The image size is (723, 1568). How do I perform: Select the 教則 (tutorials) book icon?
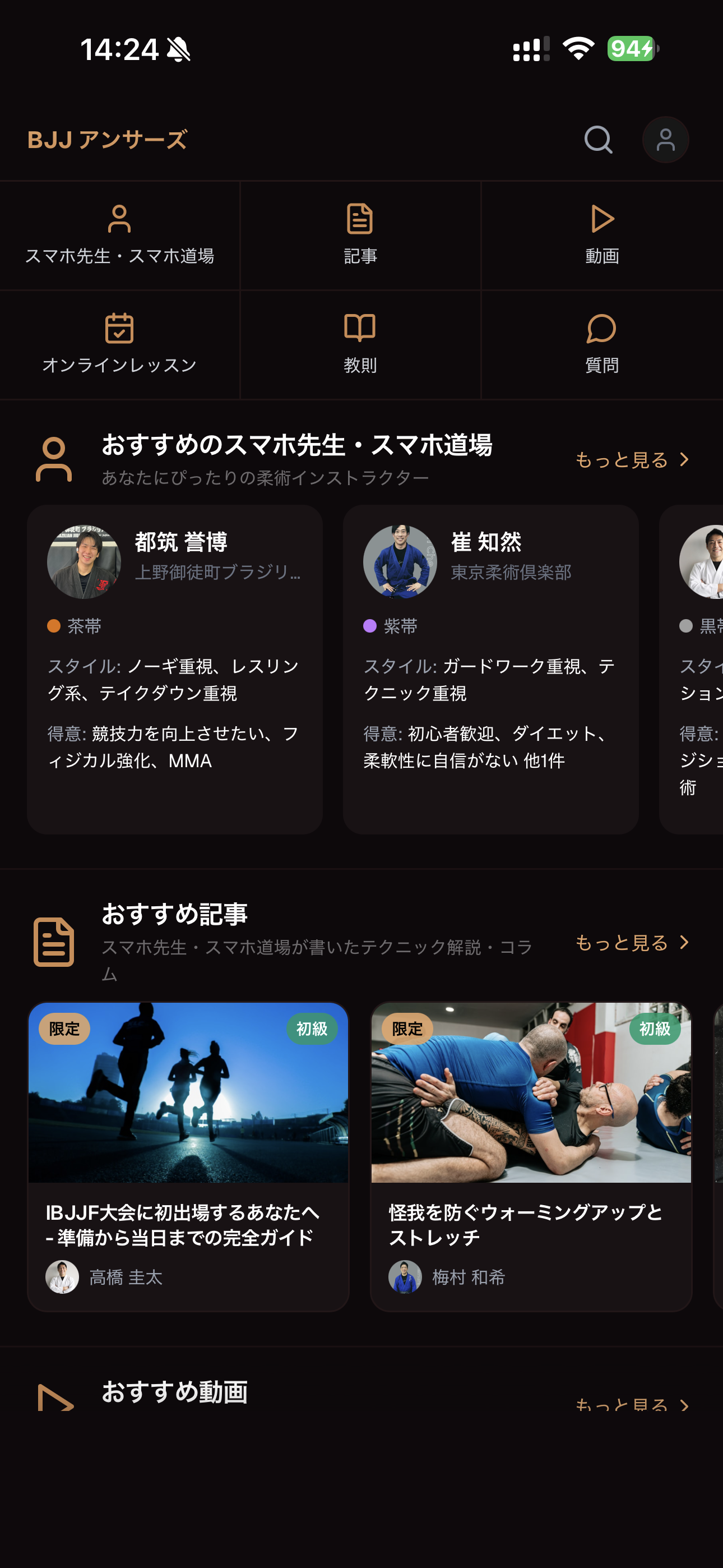[360, 329]
